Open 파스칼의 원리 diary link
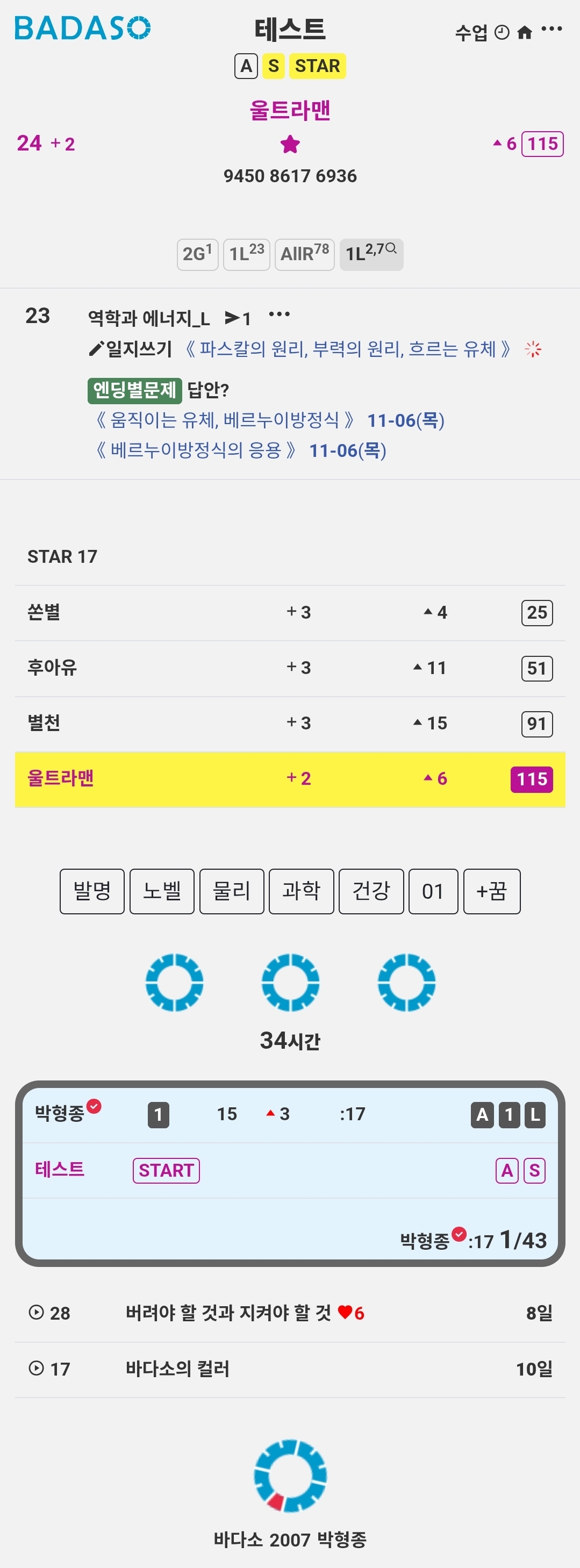Screen dimensions: 580x1568 pos(347,349)
